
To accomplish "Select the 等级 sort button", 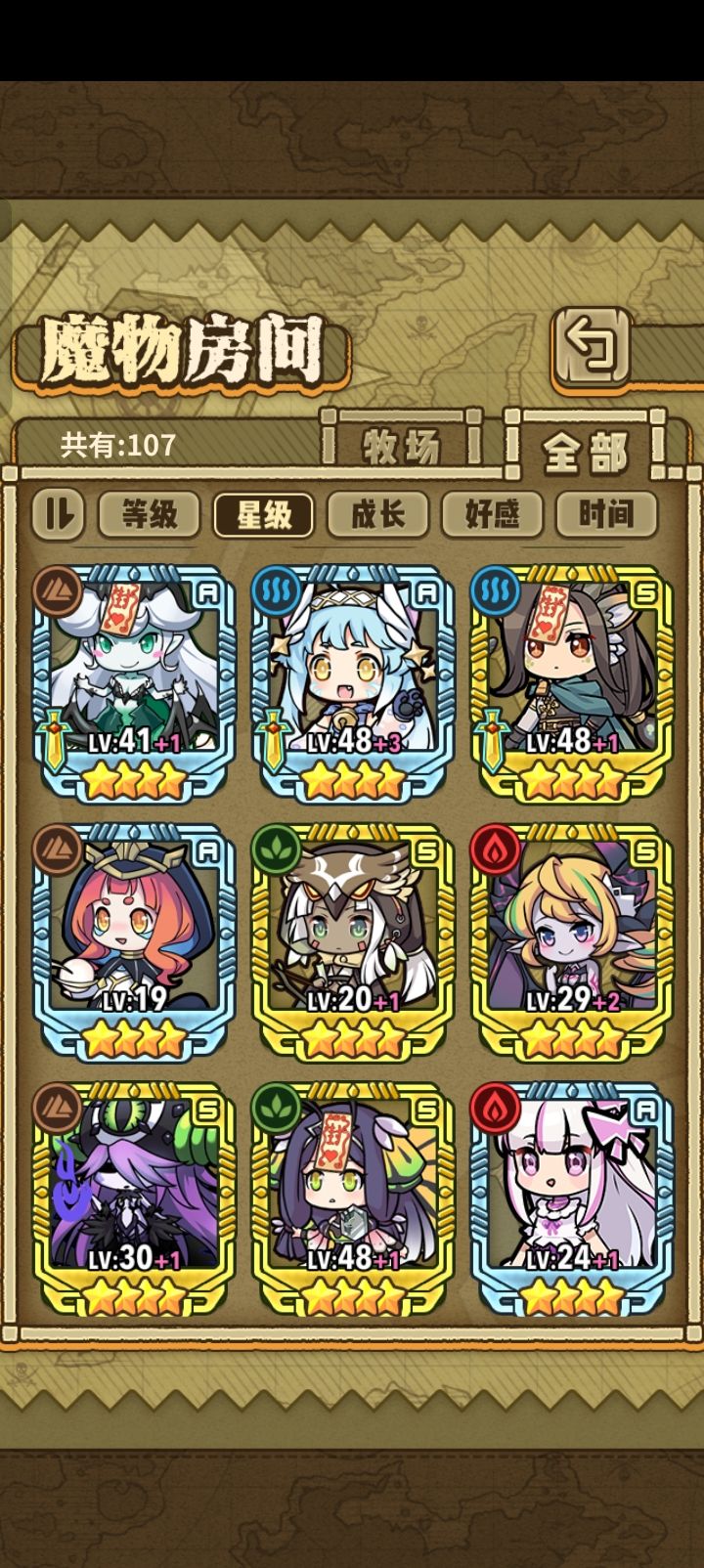I will 151,513.
